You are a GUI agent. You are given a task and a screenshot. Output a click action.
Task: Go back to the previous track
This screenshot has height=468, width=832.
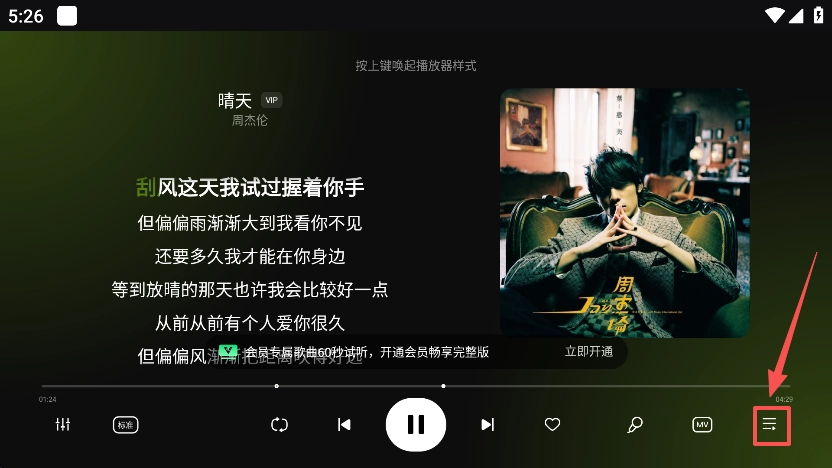(344, 425)
